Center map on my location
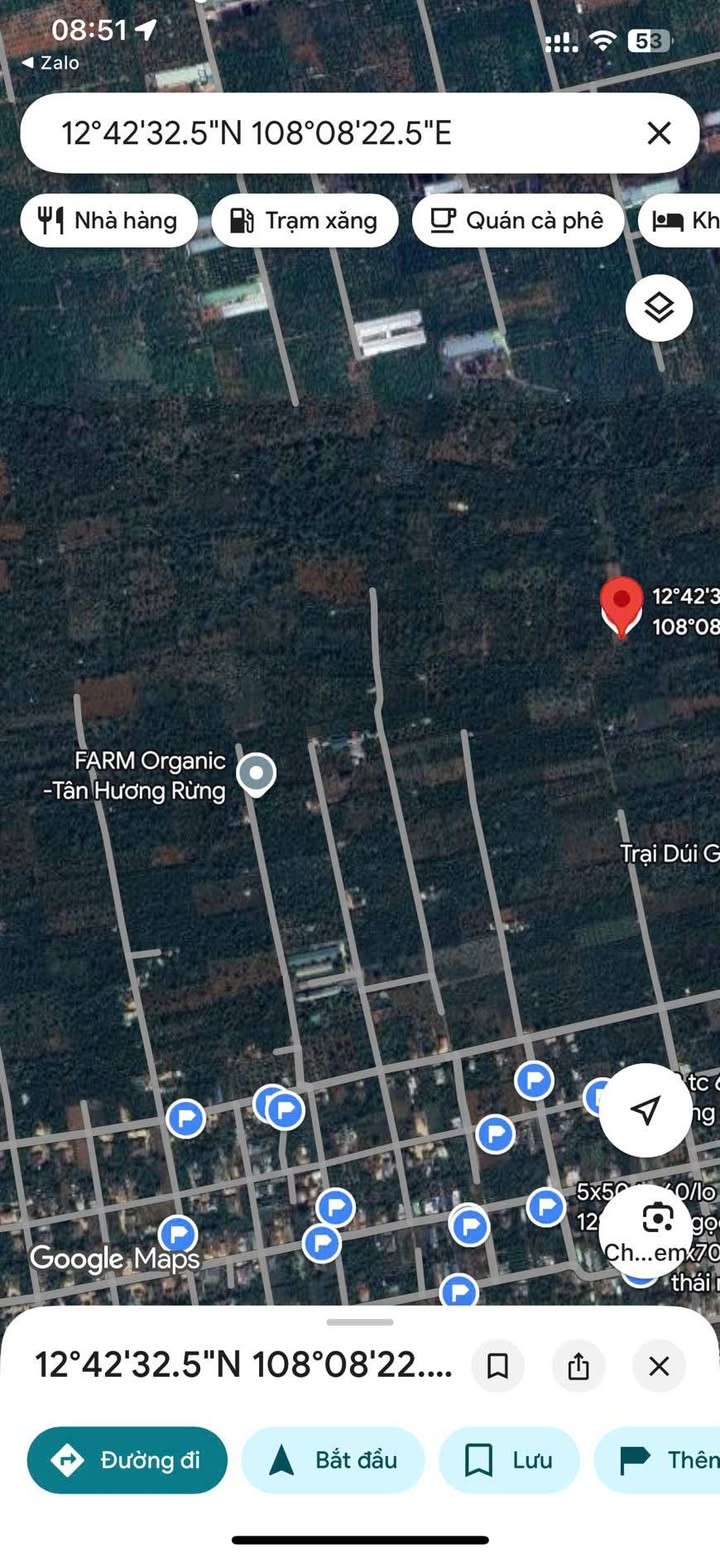 tap(646, 1110)
